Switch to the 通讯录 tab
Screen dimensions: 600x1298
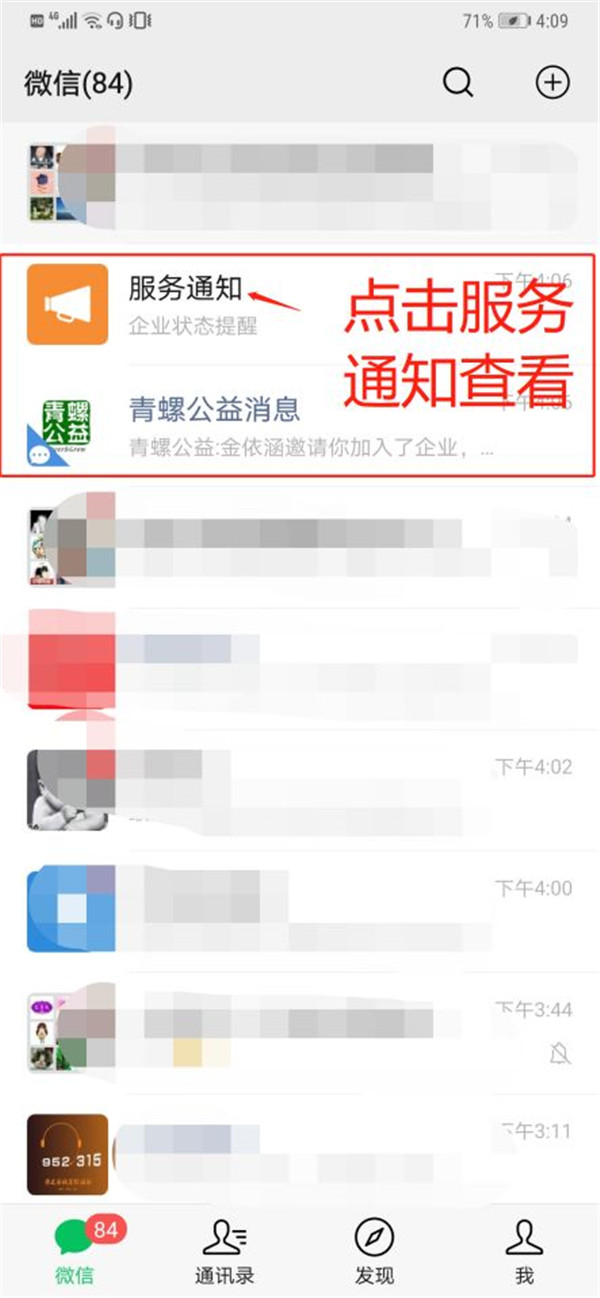(x=225, y=1250)
